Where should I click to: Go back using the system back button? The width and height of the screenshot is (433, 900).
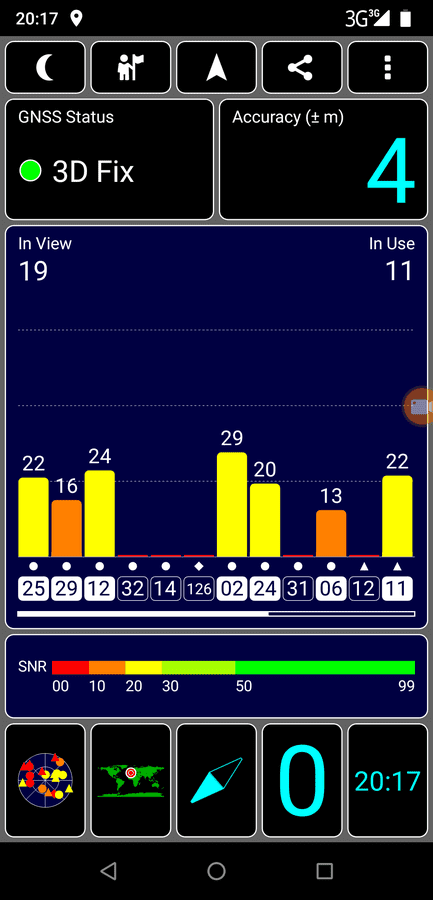[108, 871]
